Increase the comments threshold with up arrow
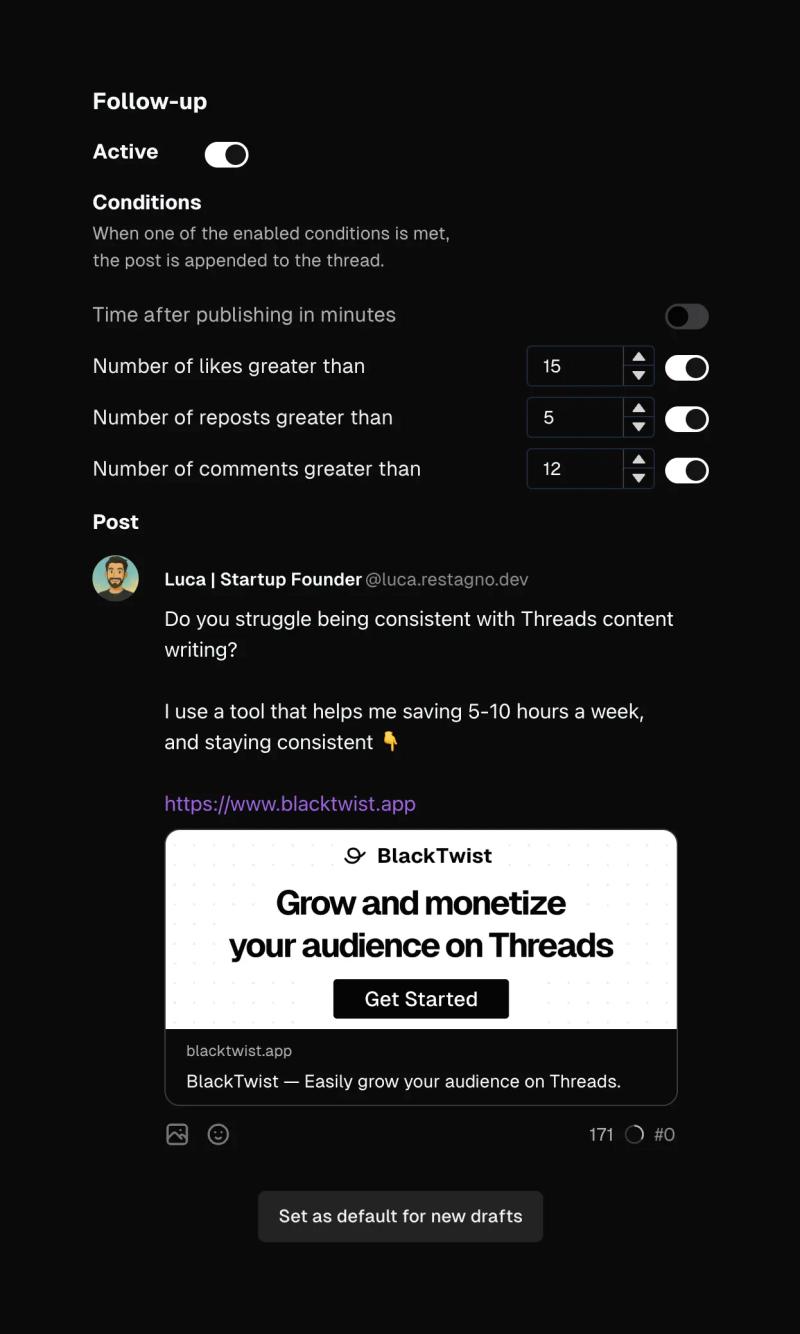800x1334 pixels. pyautogui.click(x=638, y=459)
